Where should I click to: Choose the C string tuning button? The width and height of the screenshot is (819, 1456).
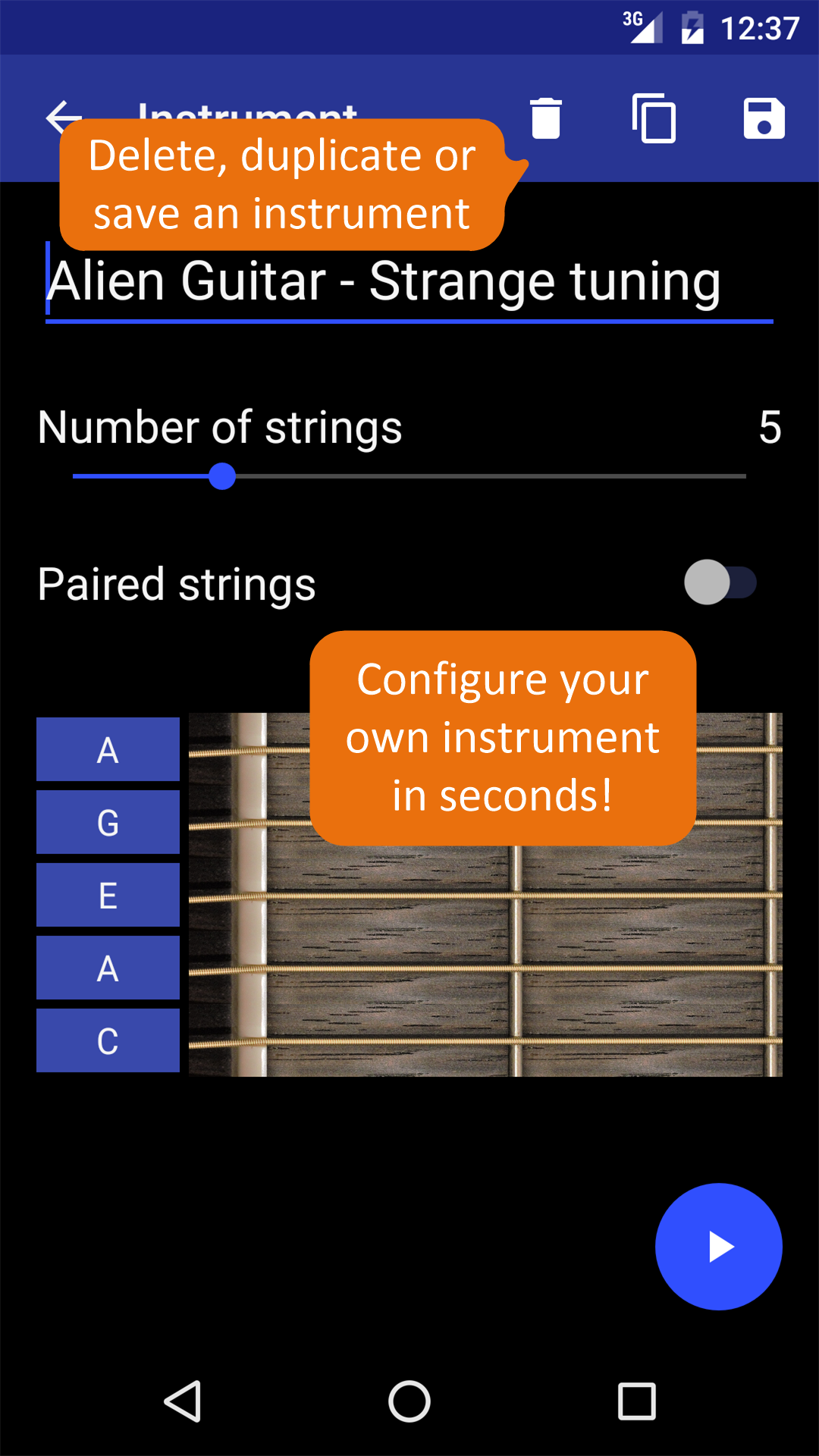(x=108, y=1040)
